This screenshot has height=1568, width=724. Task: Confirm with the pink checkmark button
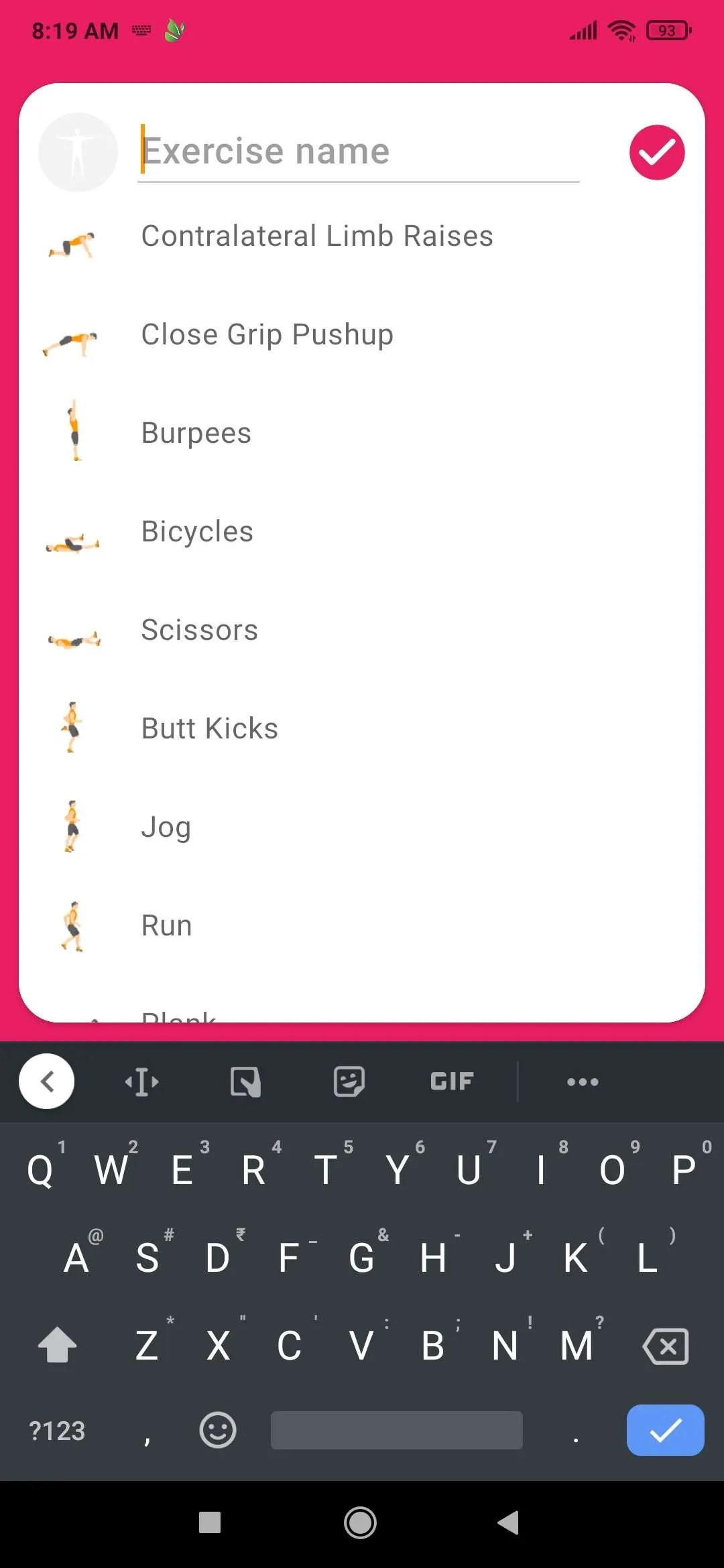656,152
